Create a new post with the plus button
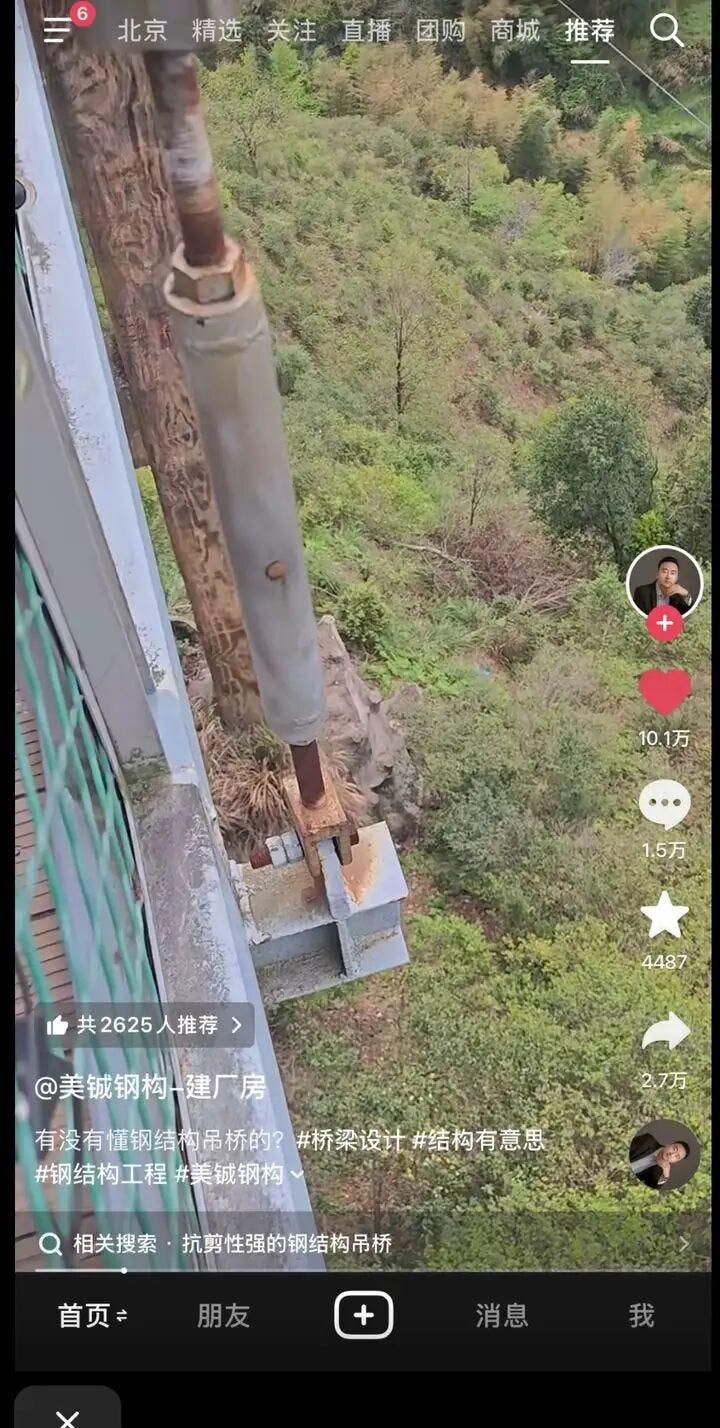 [363, 1315]
